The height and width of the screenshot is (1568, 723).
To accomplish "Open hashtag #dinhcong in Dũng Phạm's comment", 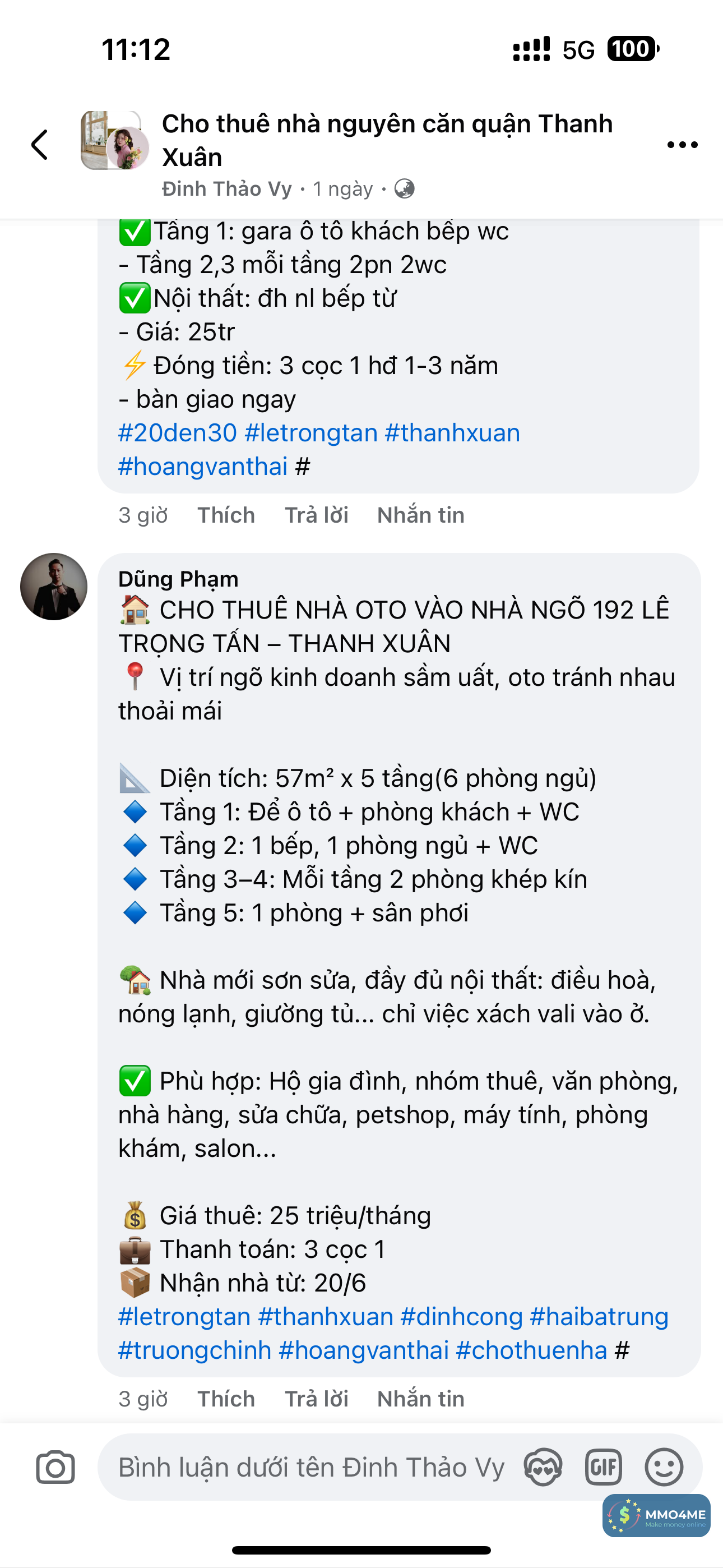I will click(x=461, y=1317).
